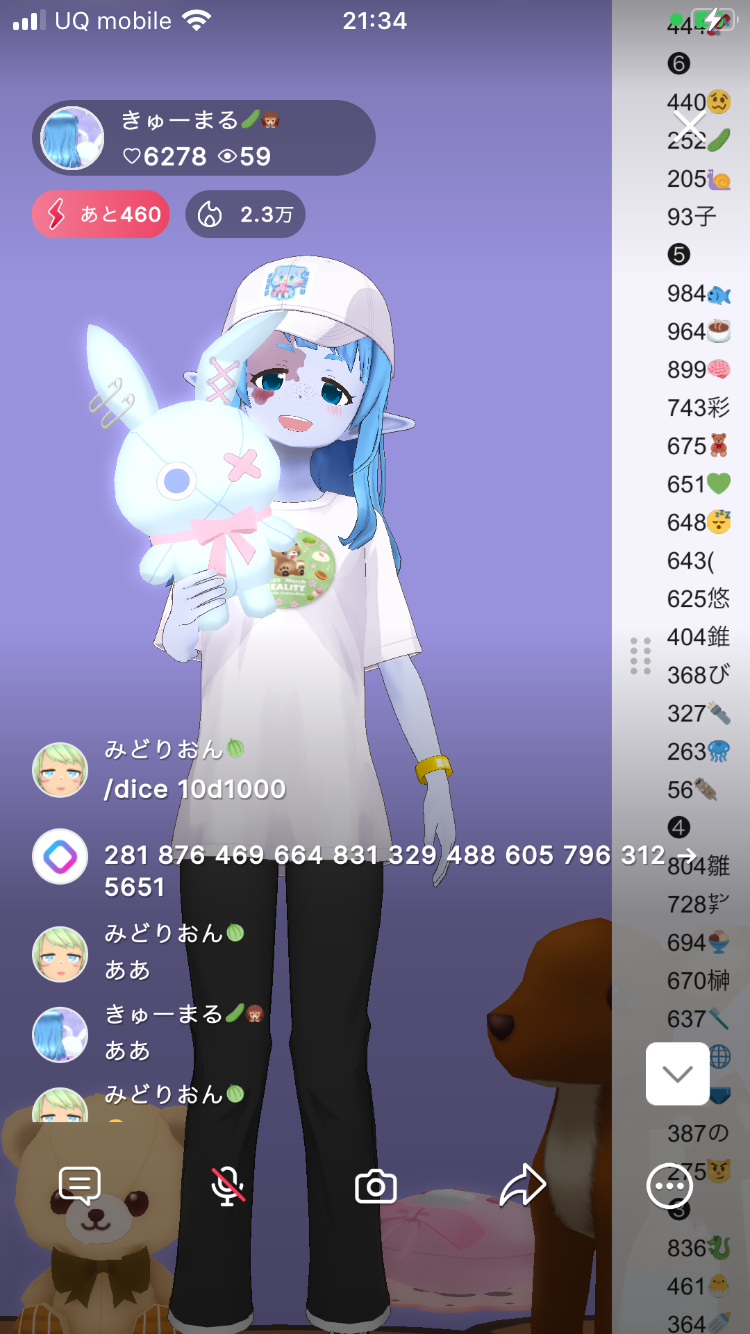Jump to latest comments with down chevron
Screen dimensions: 750x1334
(x=677, y=1074)
